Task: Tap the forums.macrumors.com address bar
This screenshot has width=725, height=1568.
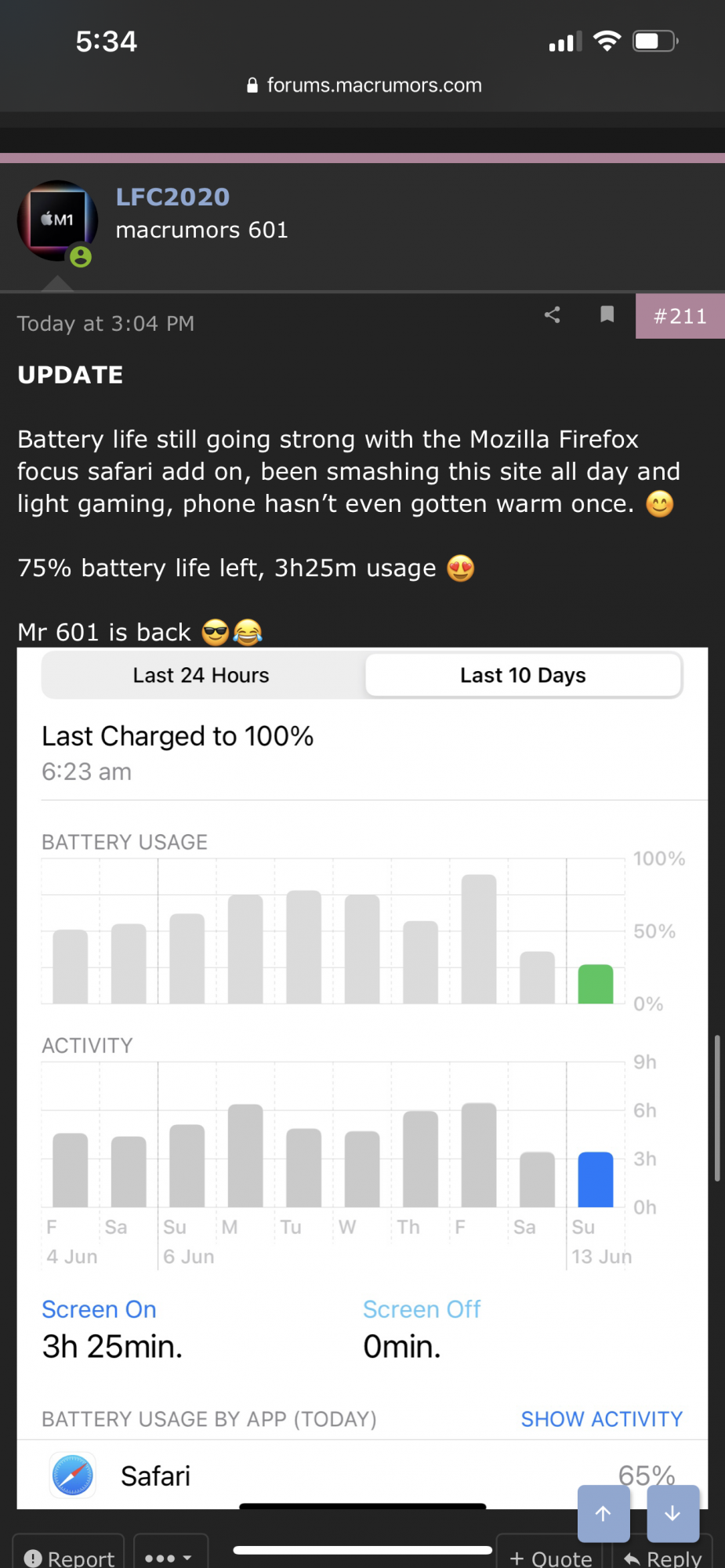Action: pyautogui.click(x=364, y=85)
